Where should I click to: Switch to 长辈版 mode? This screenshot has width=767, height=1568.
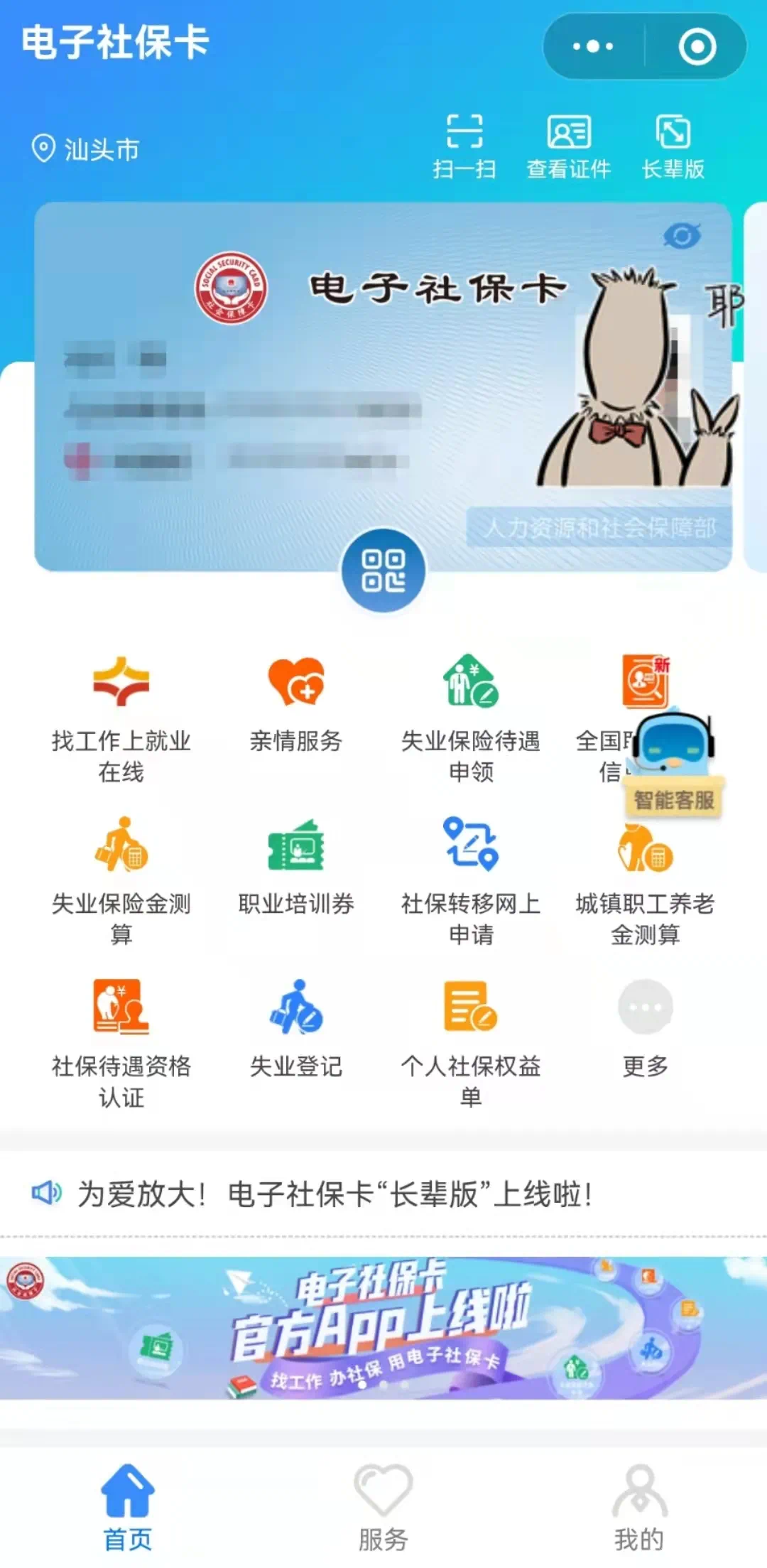(673, 146)
